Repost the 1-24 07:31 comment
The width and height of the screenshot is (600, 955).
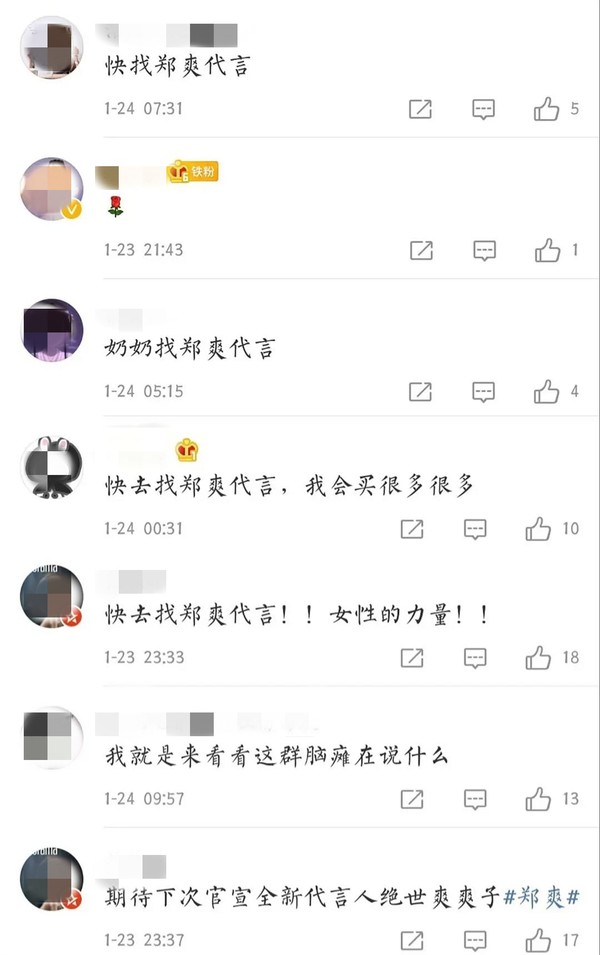[421, 109]
